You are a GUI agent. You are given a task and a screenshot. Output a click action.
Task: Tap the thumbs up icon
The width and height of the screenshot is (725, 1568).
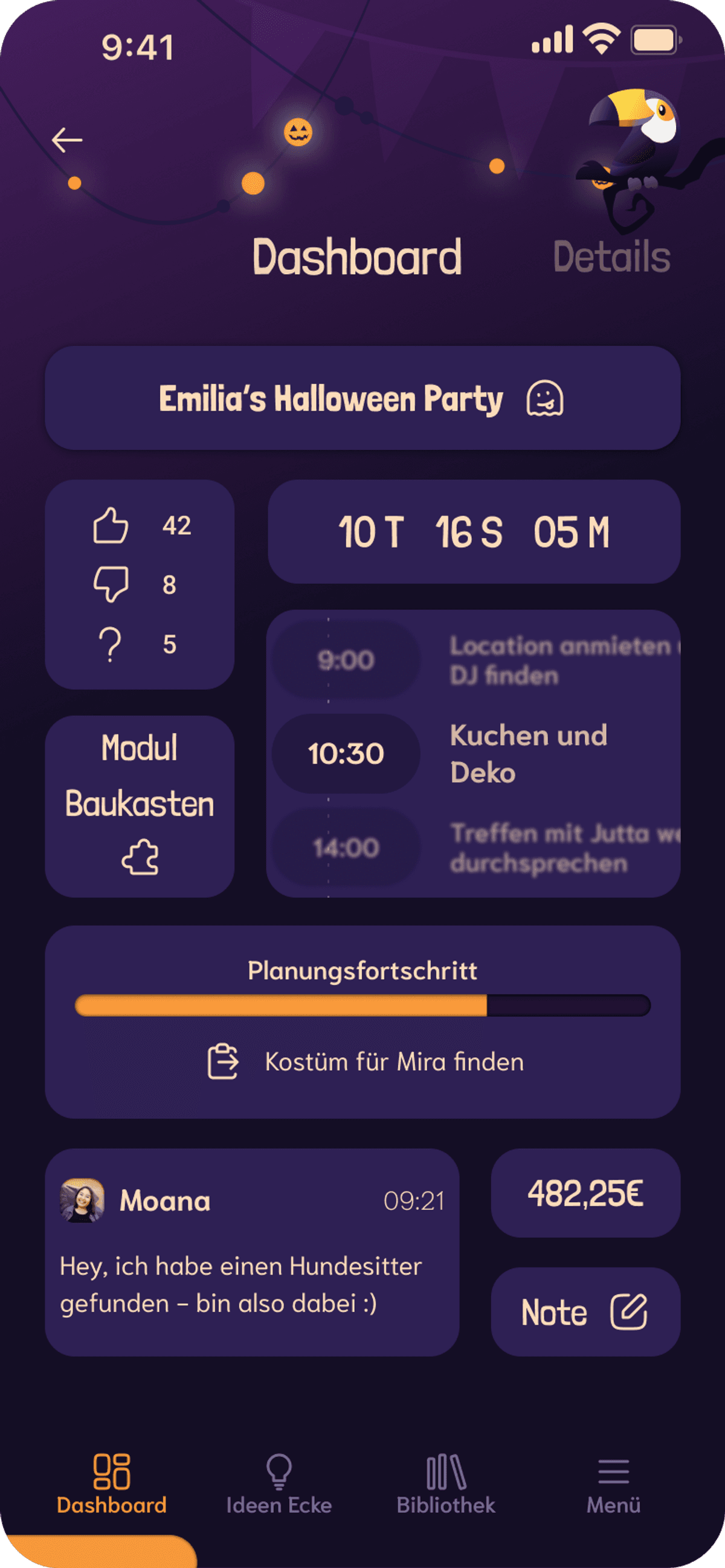pyautogui.click(x=111, y=525)
